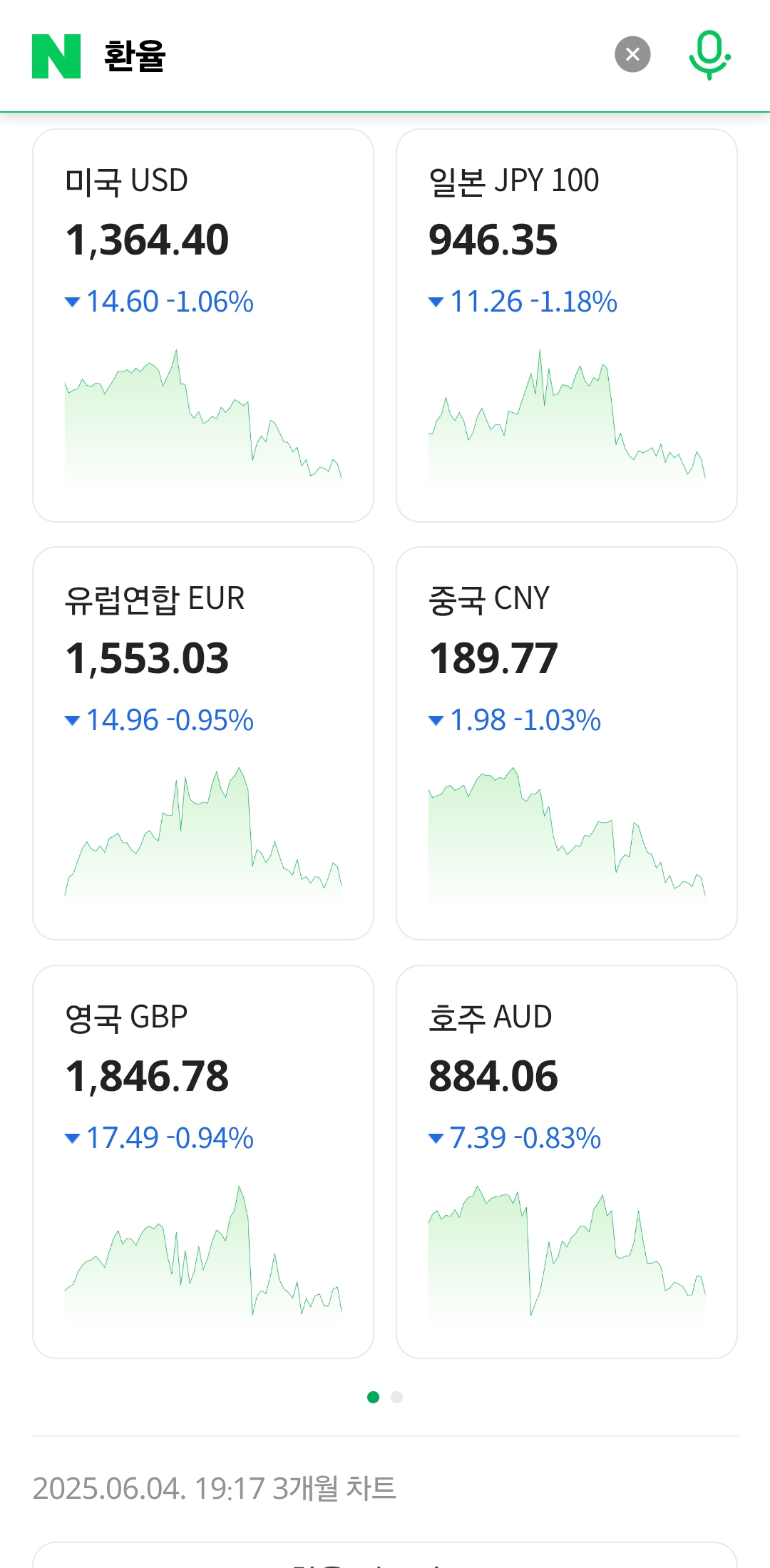Go to the second page indicator dot

397,1397
